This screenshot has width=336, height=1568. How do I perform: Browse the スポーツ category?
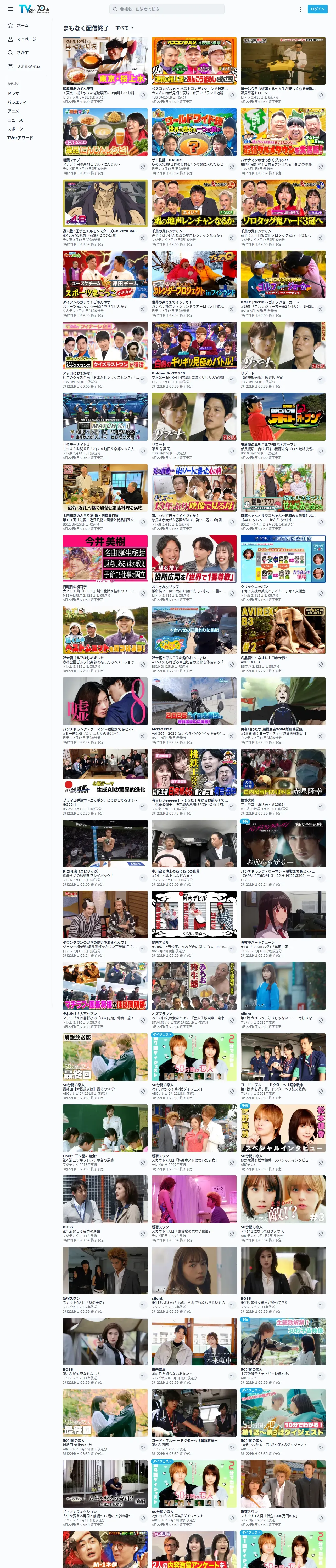pos(15,128)
